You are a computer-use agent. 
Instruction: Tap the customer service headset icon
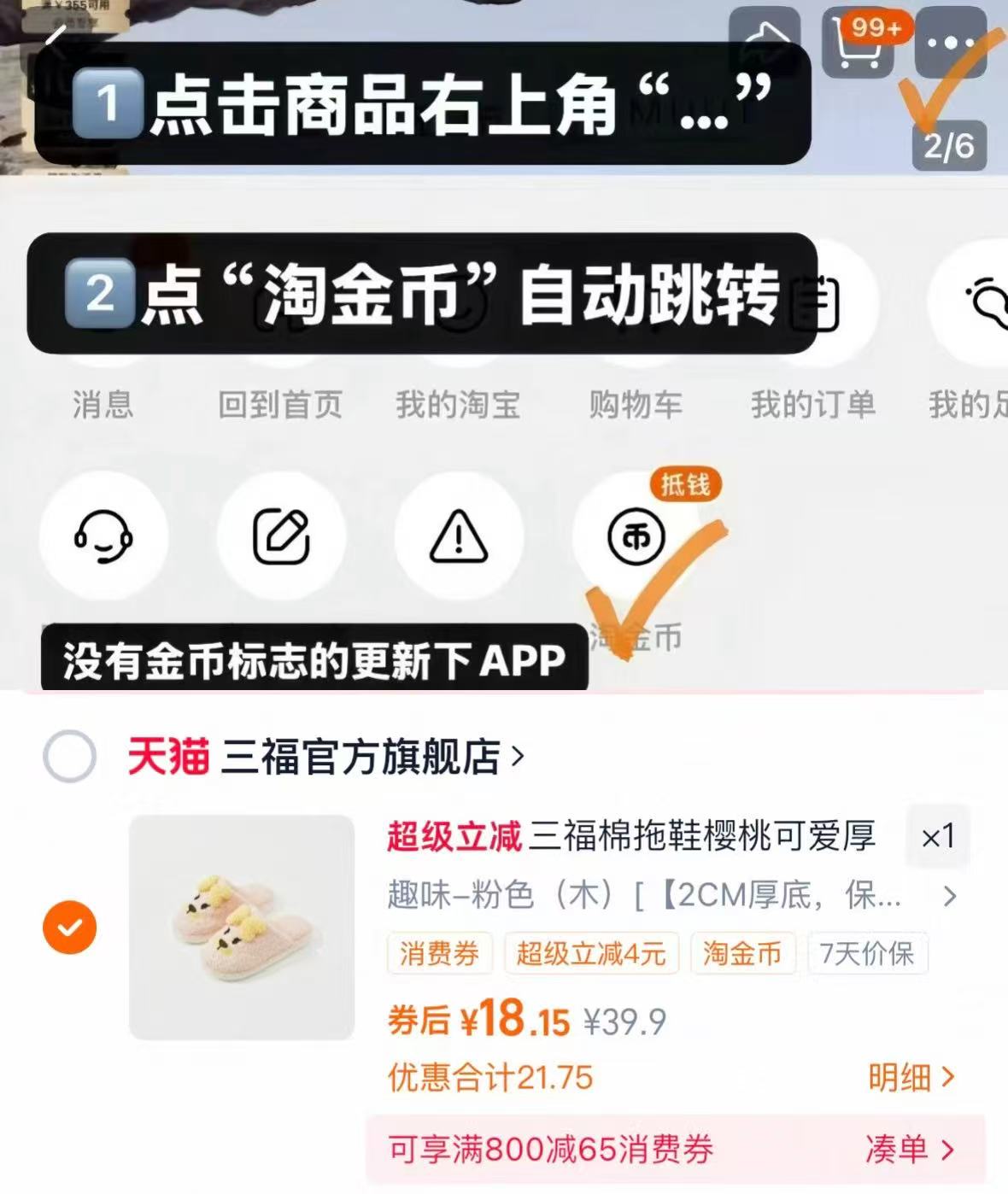(104, 536)
